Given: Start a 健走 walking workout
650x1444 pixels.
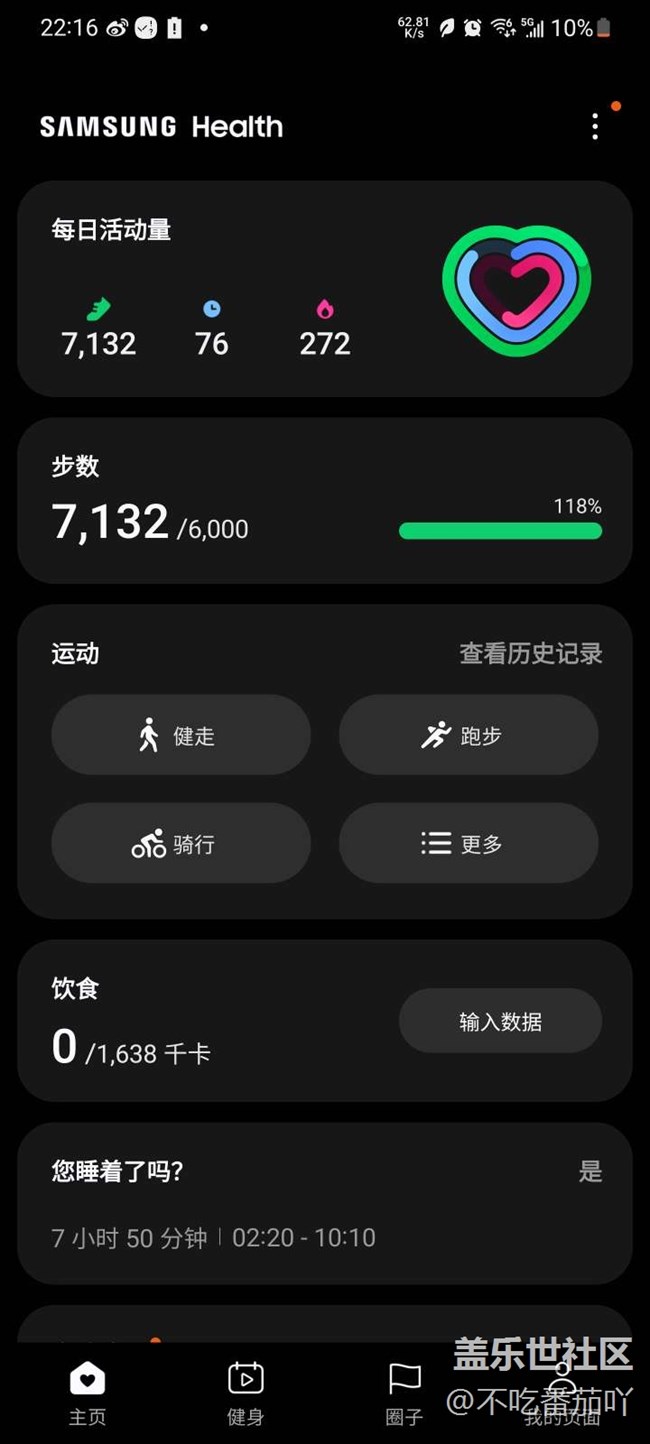Looking at the screenshot, I should pos(181,735).
